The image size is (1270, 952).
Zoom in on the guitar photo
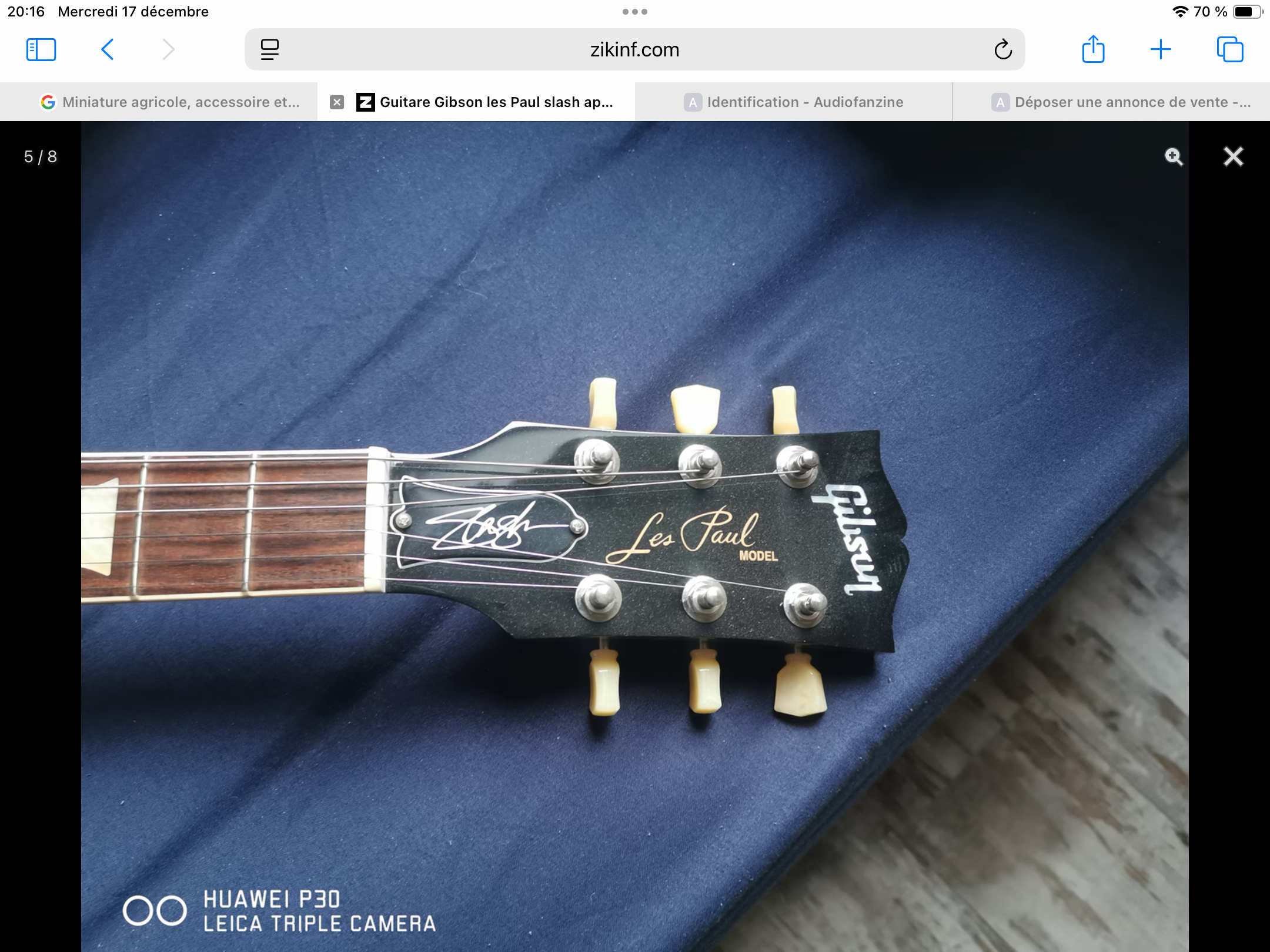click(1174, 157)
